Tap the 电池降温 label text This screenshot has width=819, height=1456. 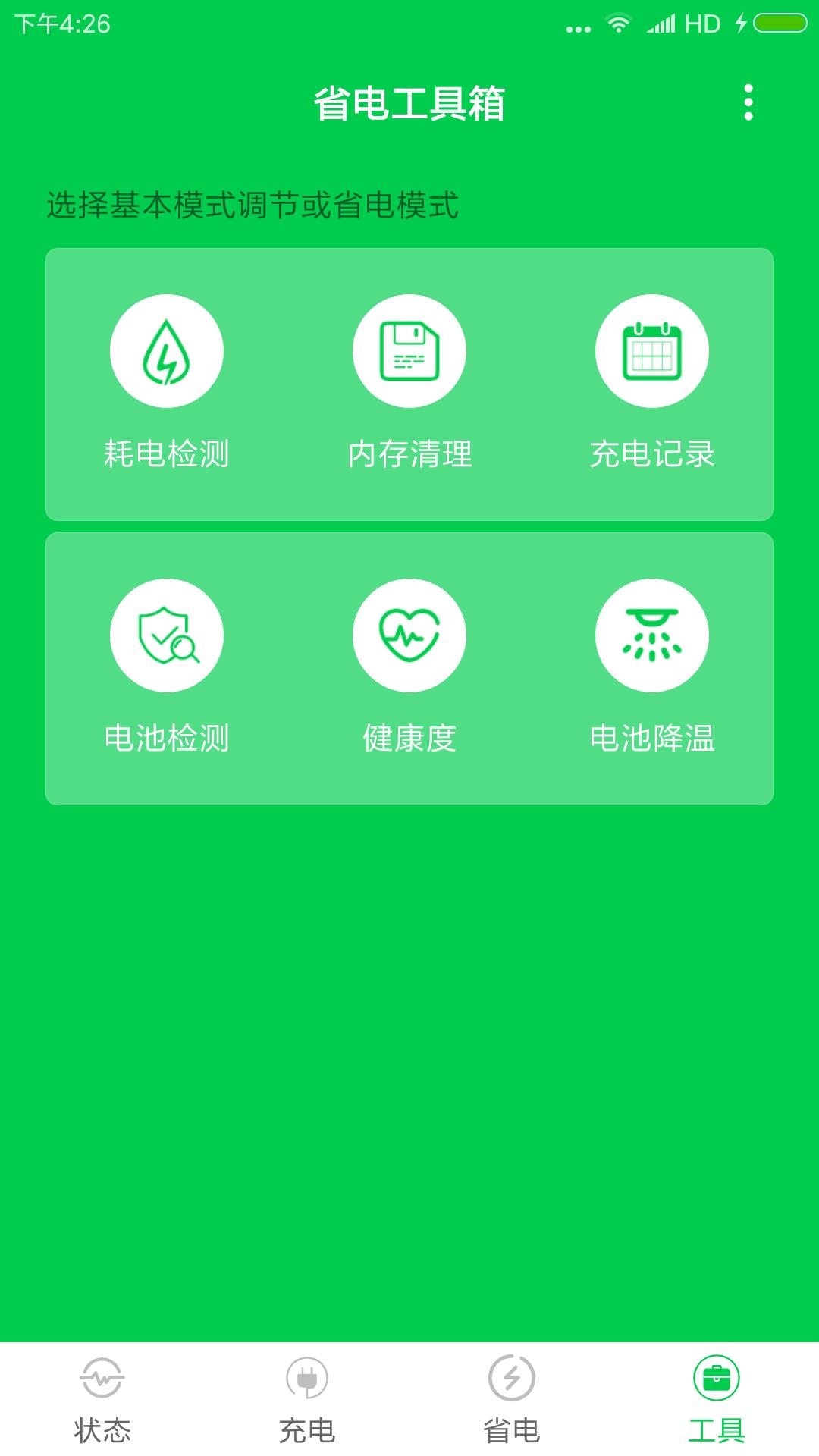pos(652,737)
